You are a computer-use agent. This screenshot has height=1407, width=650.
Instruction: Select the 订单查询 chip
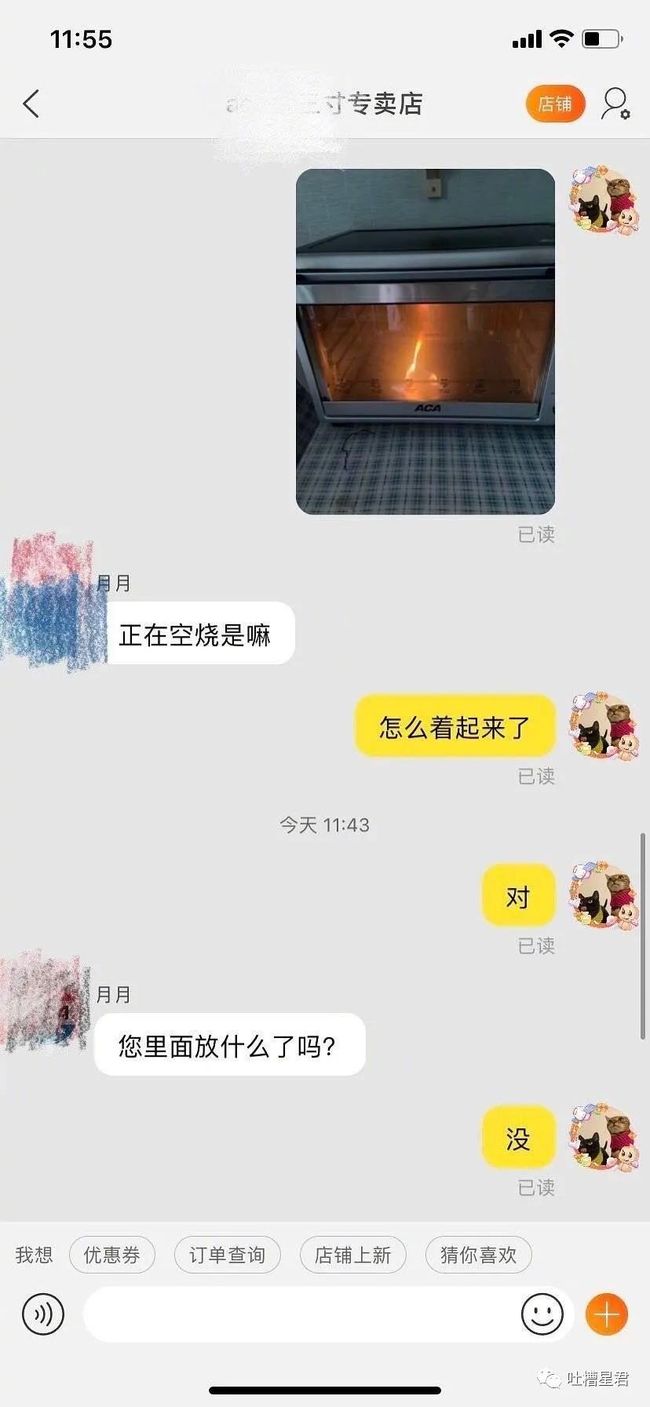(x=227, y=1255)
